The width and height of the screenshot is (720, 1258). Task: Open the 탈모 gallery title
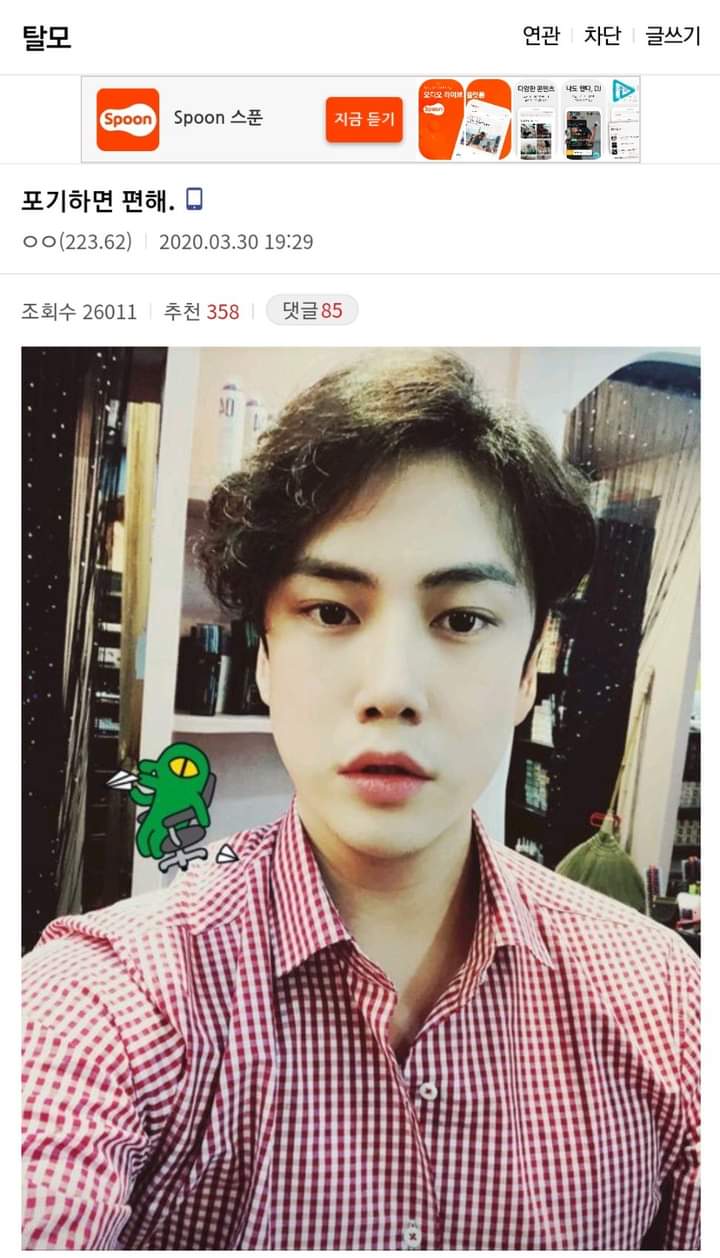[46, 37]
